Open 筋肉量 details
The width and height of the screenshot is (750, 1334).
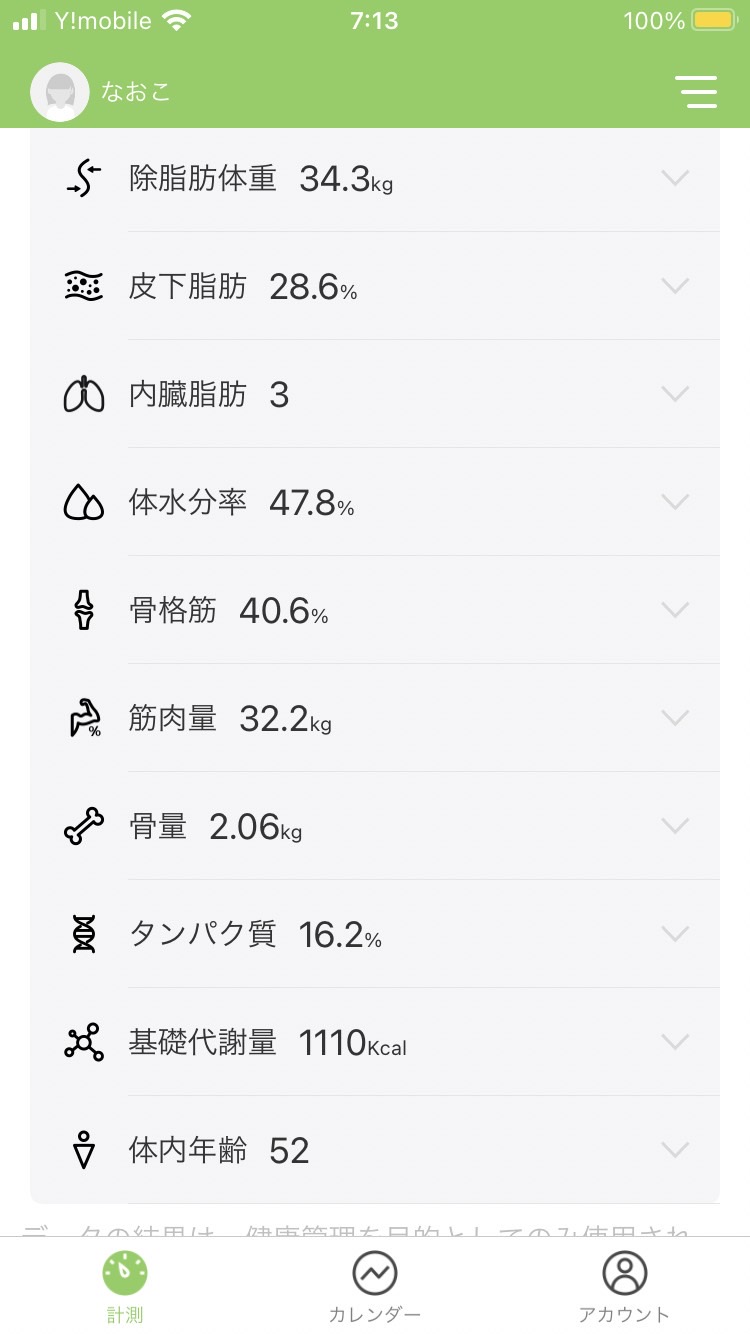click(x=375, y=718)
